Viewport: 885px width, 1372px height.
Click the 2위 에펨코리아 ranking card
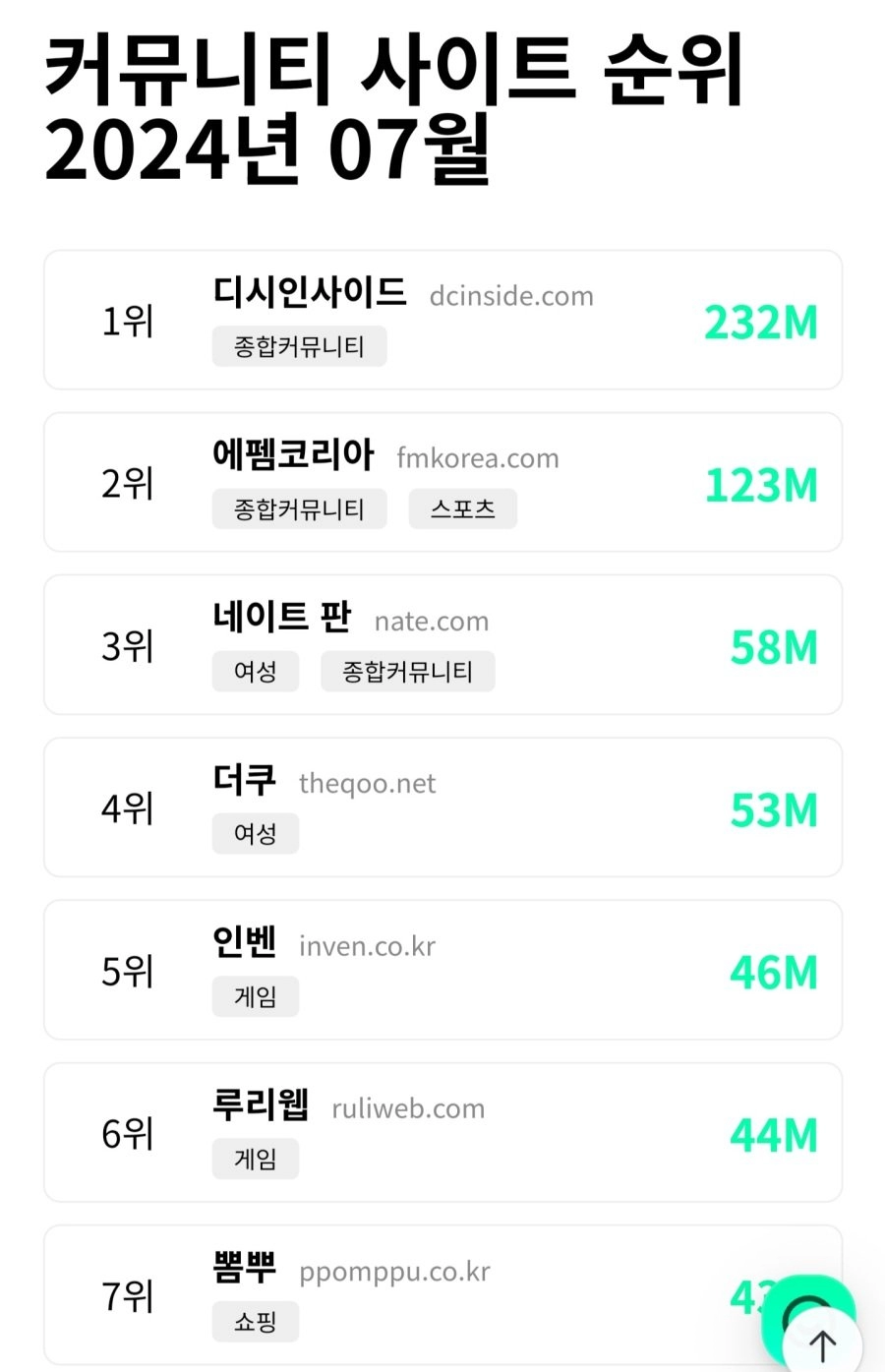click(x=442, y=481)
